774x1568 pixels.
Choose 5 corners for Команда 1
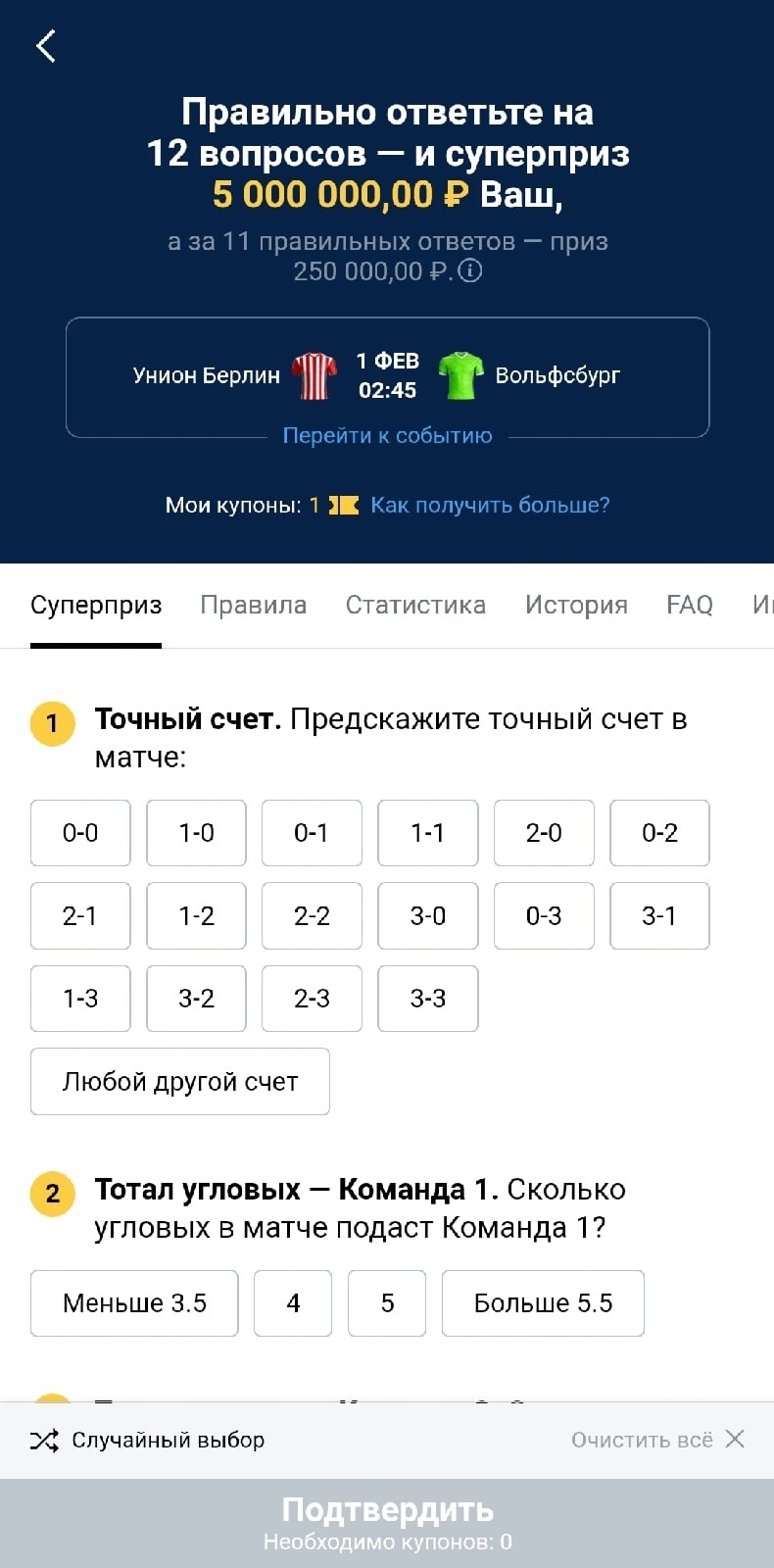(x=387, y=1303)
